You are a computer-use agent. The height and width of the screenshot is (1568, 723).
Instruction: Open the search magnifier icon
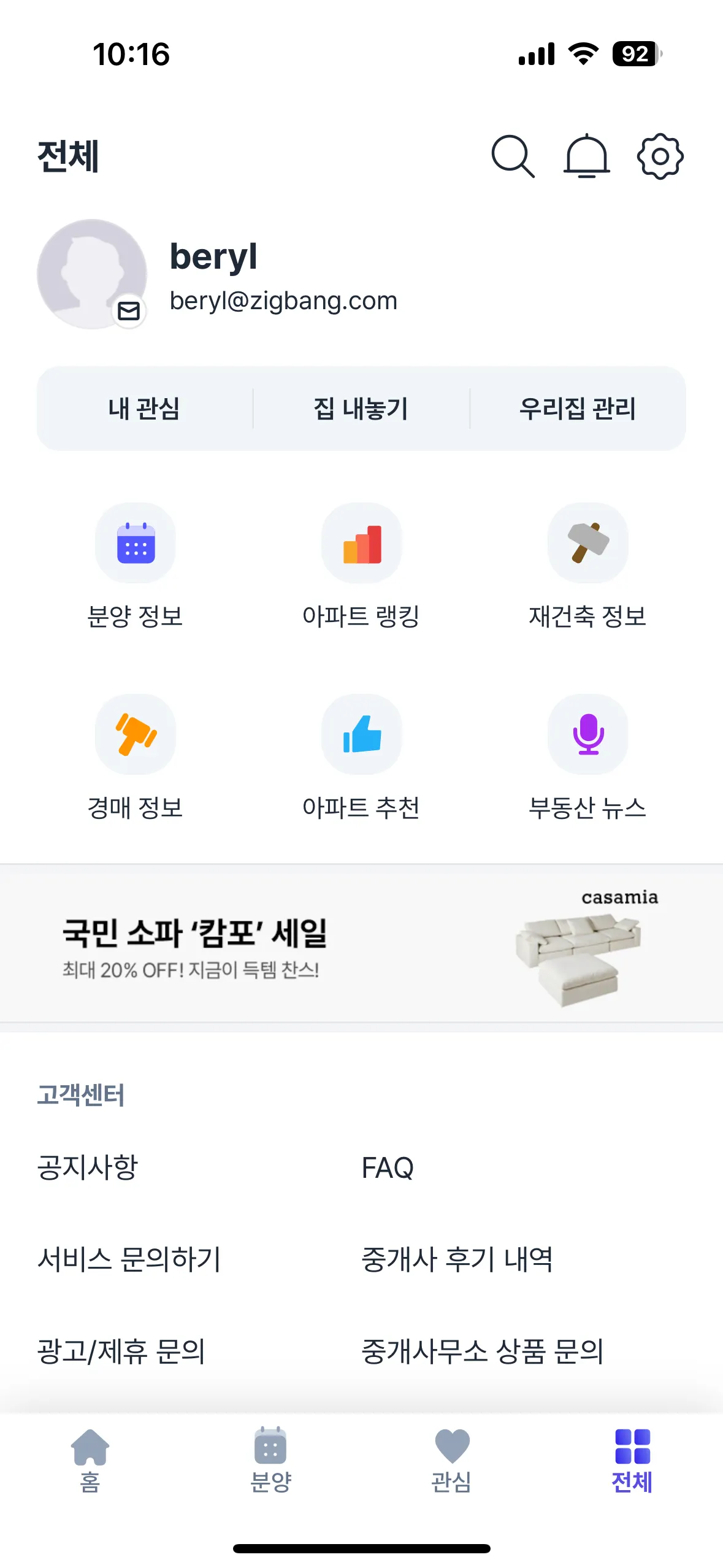click(513, 156)
